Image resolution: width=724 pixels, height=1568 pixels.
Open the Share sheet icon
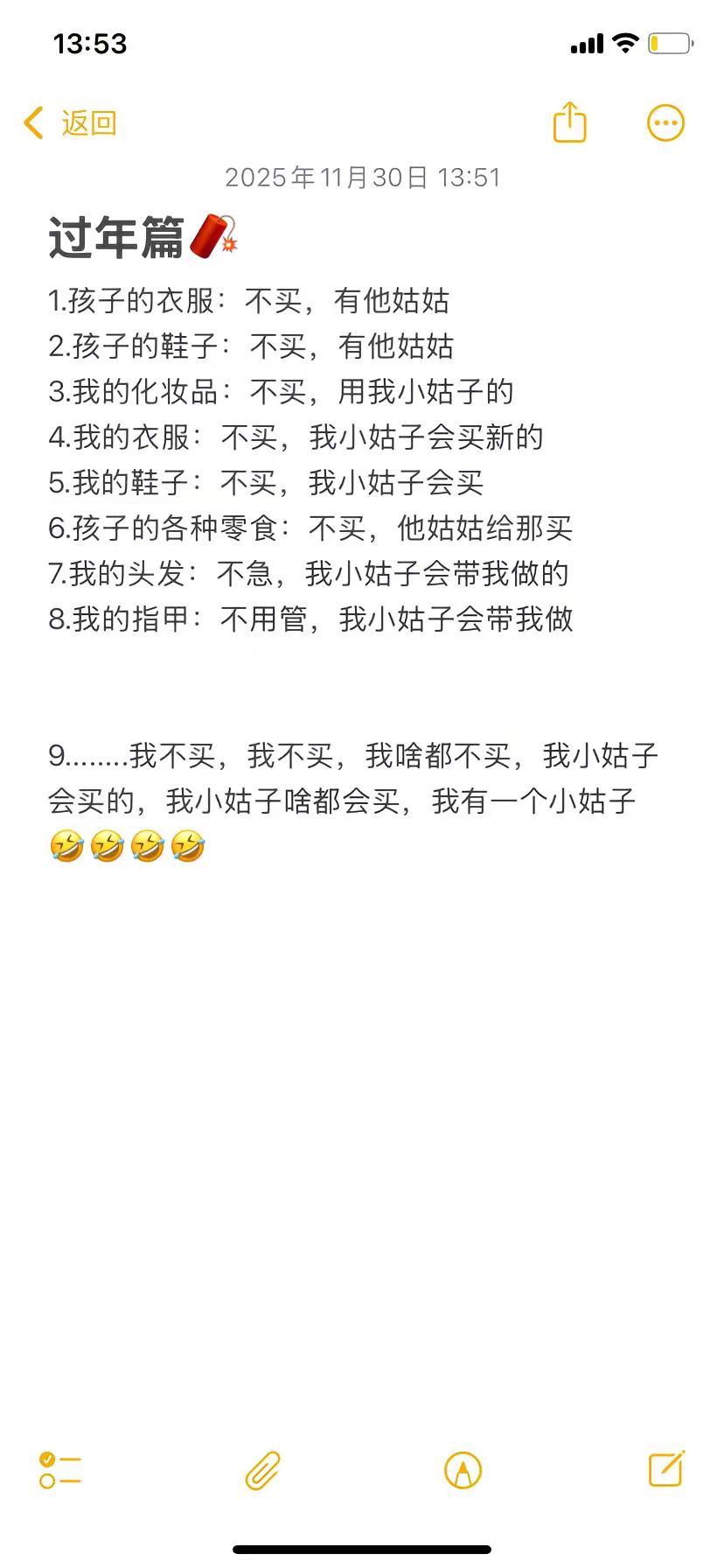570,122
